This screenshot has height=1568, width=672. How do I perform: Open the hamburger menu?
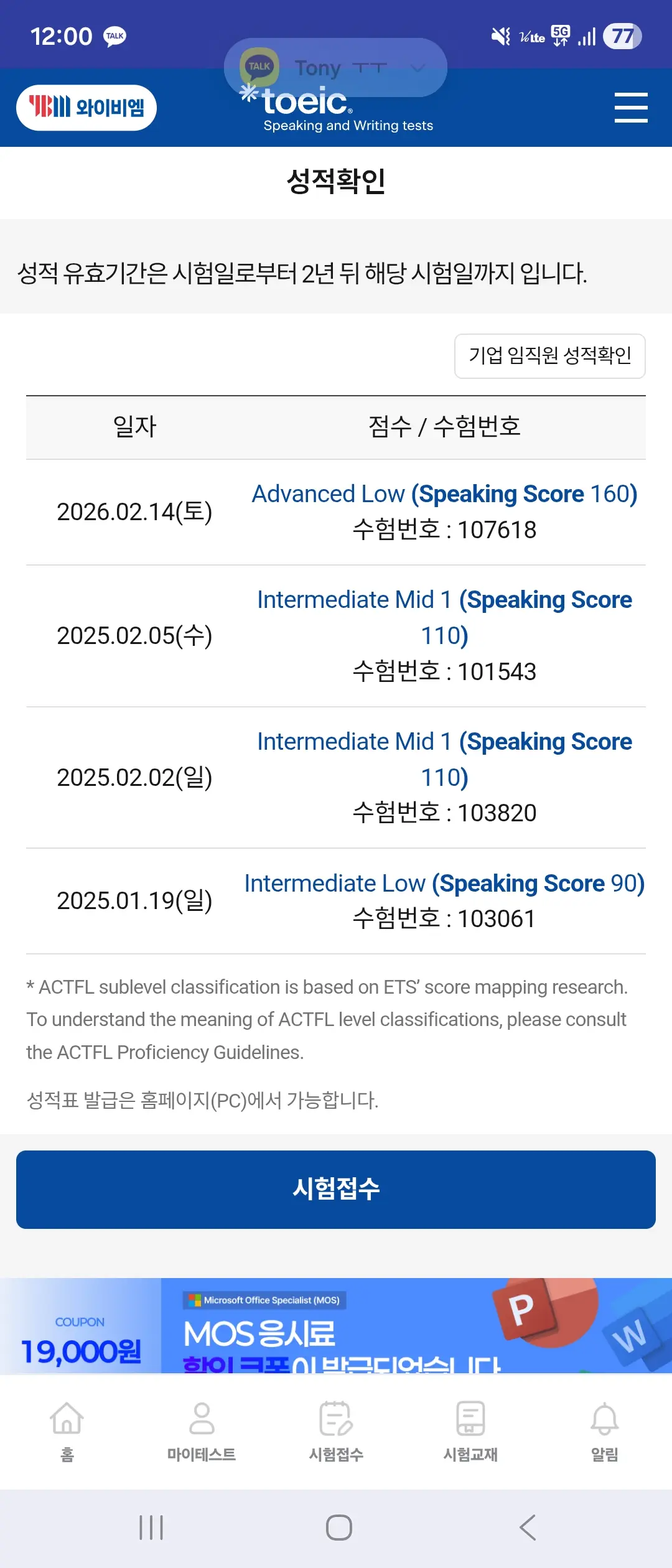[x=631, y=107]
